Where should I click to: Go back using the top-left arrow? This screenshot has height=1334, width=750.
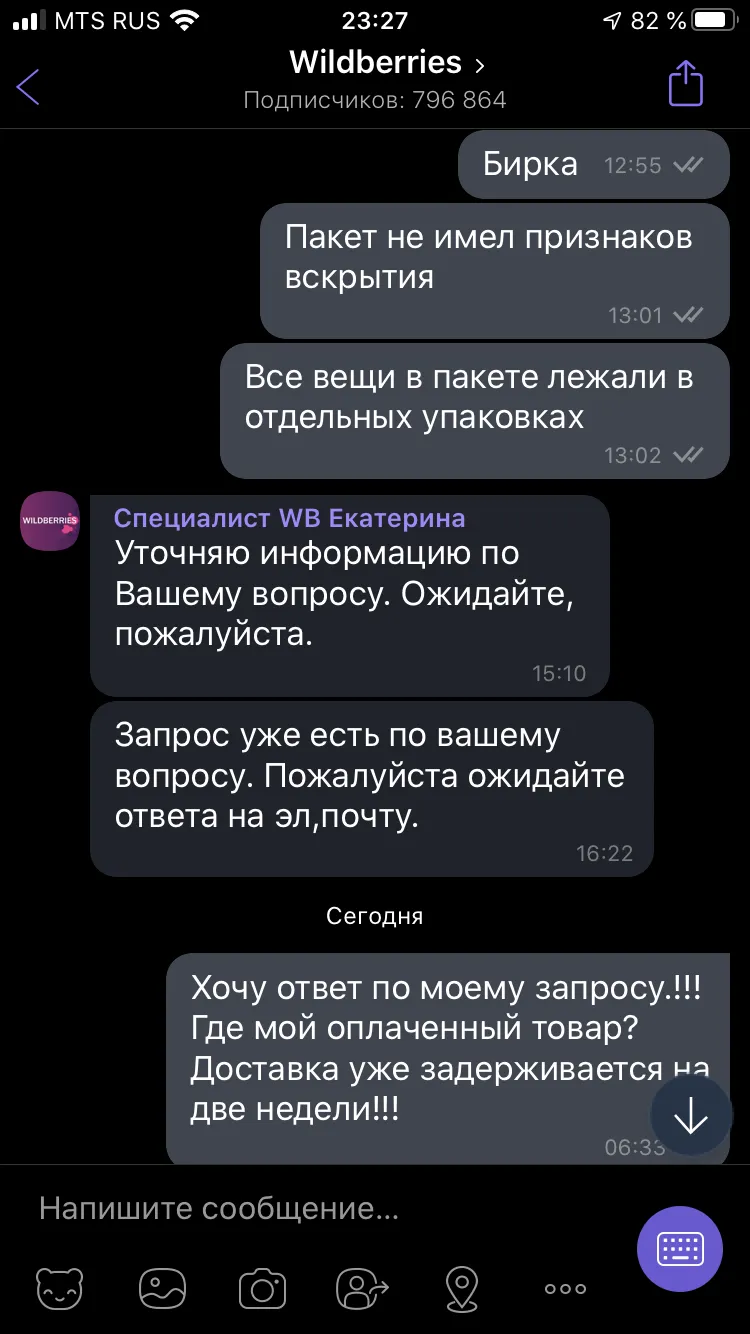(x=28, y=87)
